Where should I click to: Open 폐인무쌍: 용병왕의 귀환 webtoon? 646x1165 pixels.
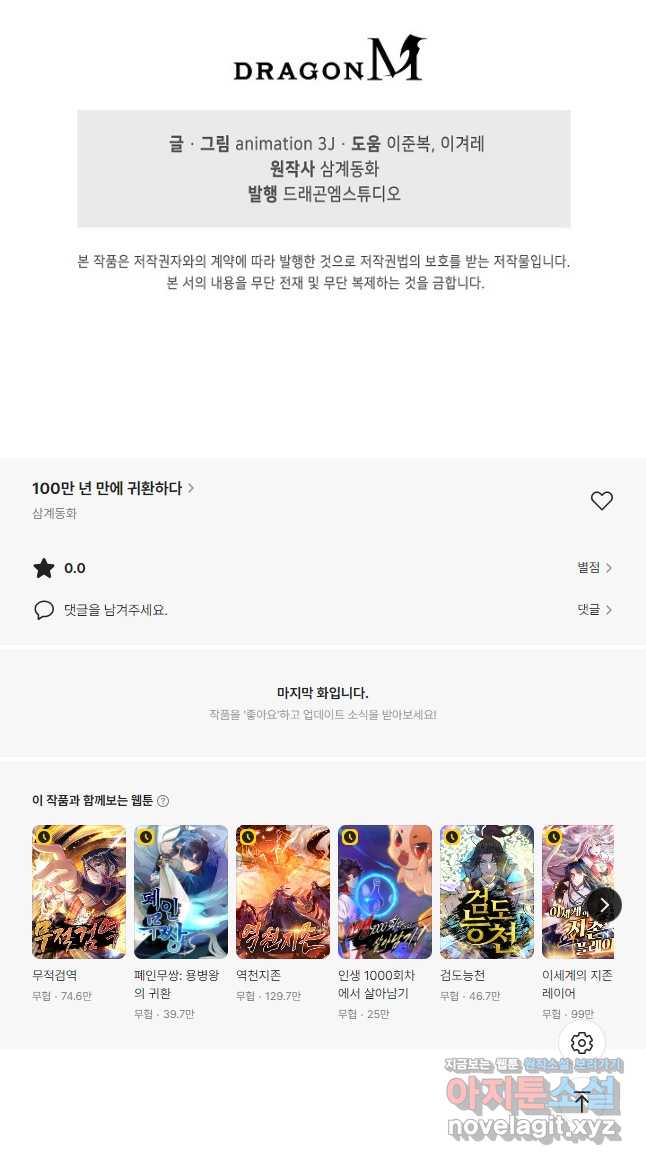[181, 892]
